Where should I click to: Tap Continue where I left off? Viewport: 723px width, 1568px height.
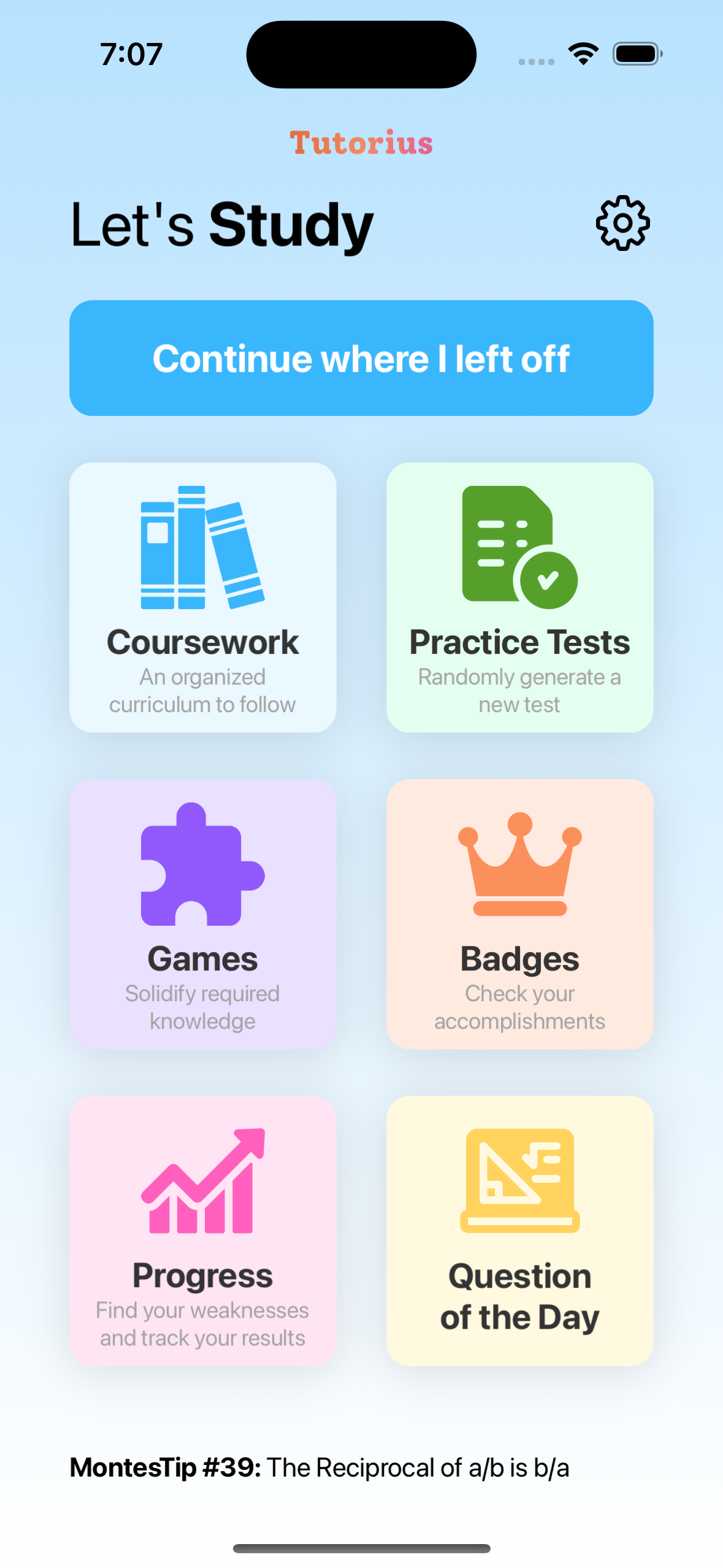[361, 358]
